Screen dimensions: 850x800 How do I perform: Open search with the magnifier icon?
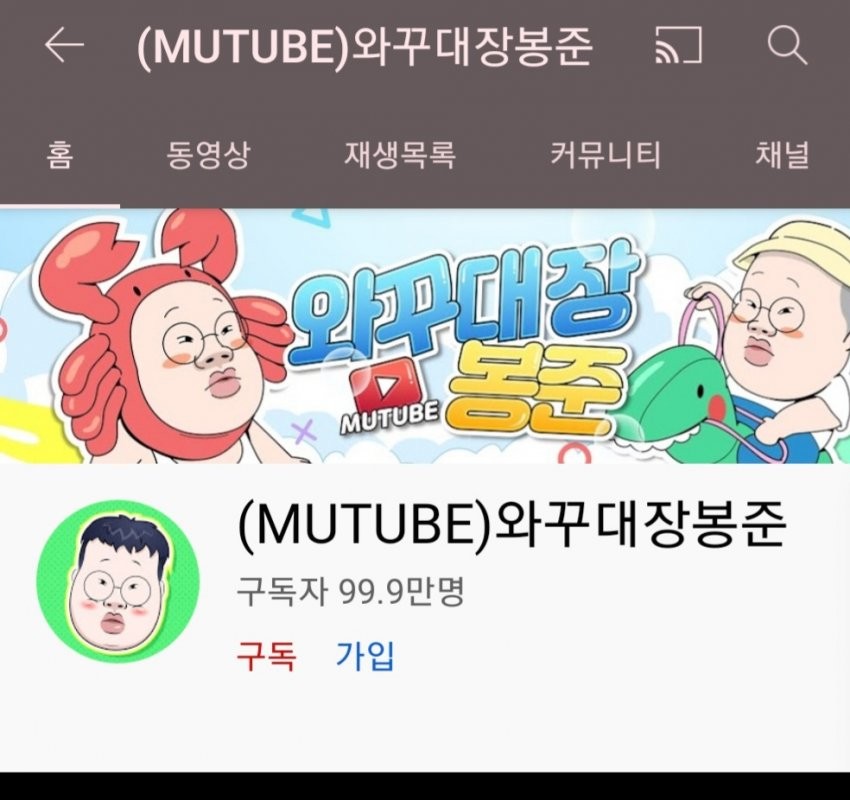click(x=786, y=46)
